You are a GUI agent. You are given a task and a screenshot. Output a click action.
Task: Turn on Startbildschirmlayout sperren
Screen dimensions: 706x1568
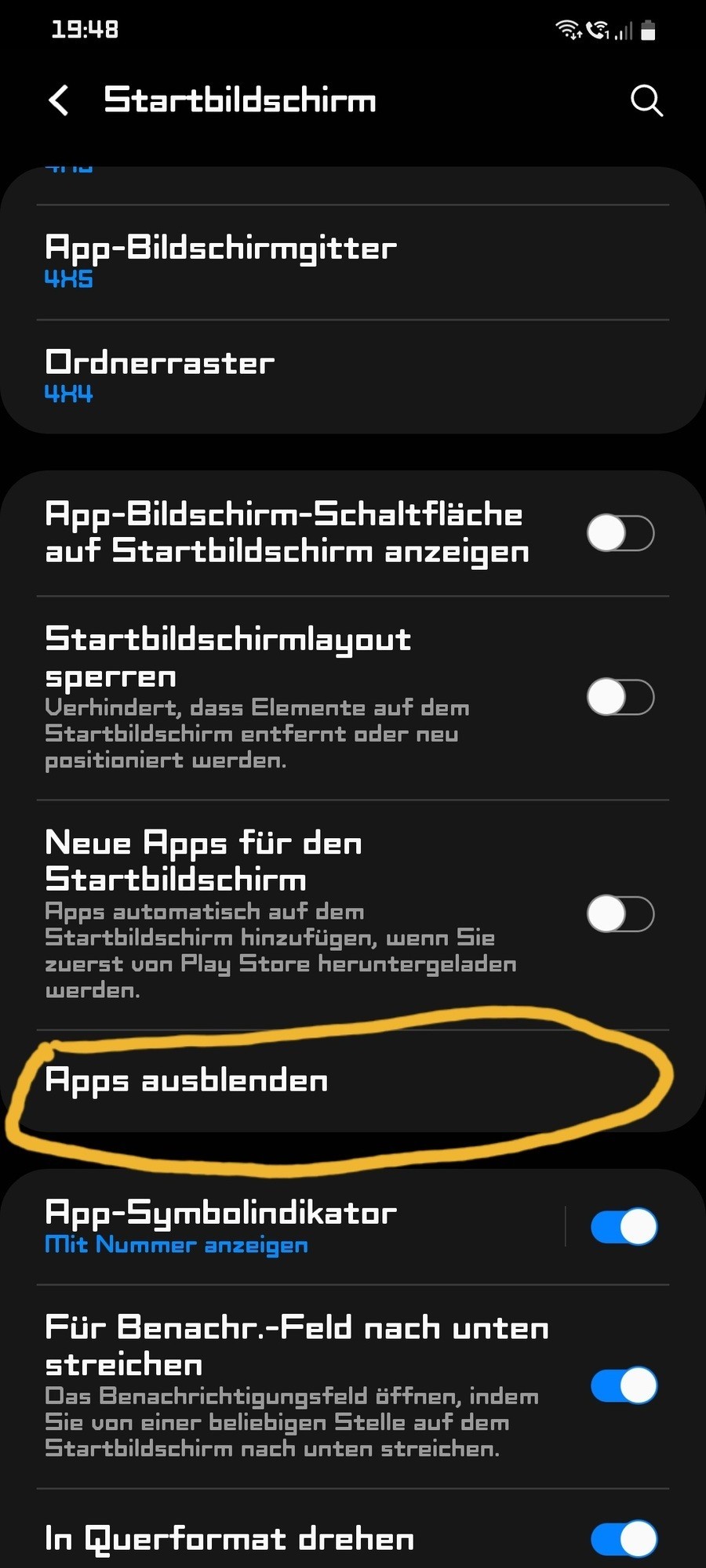620,697
